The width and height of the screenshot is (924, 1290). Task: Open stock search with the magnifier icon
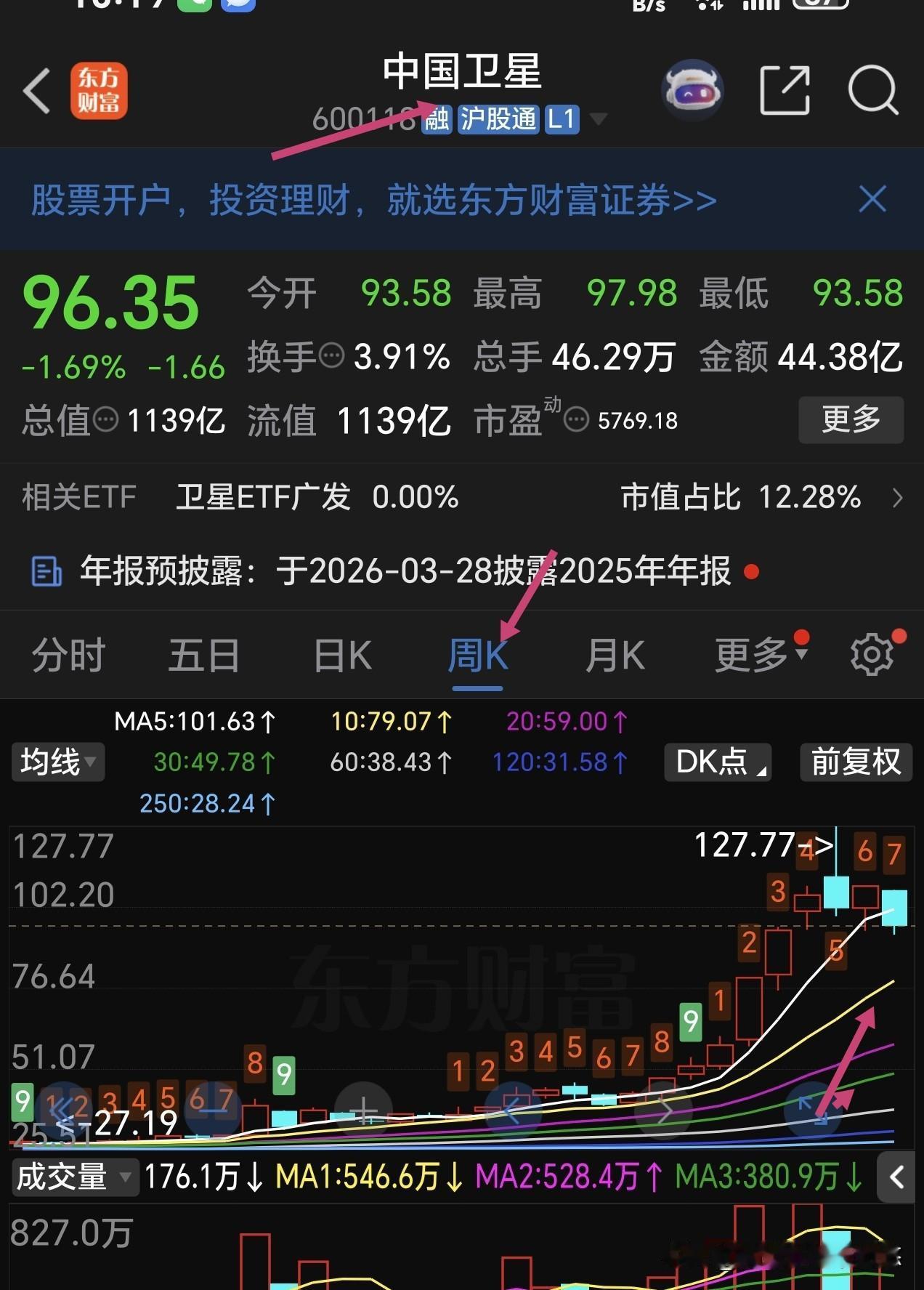[x=872, y=89]
